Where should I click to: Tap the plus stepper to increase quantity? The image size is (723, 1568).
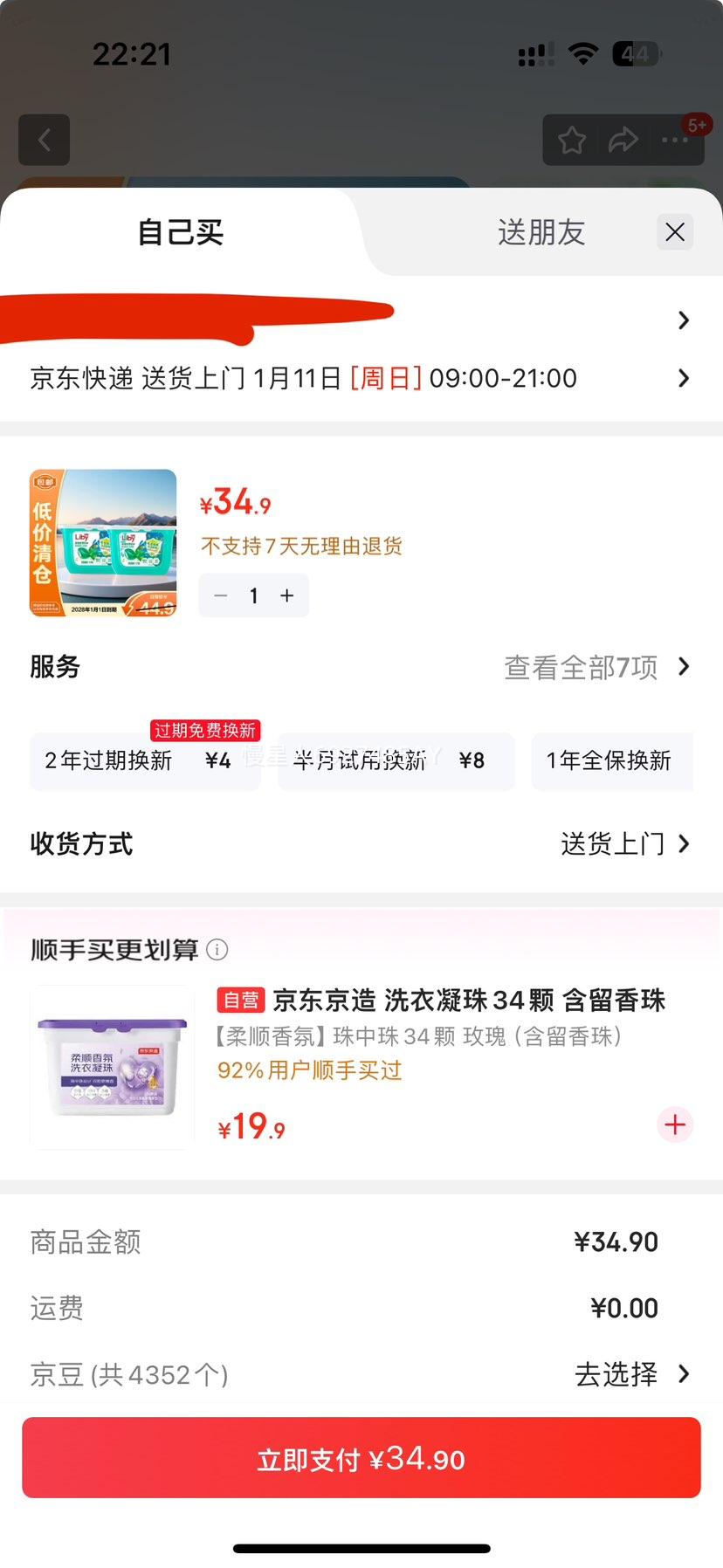click(x=286, y=595)
